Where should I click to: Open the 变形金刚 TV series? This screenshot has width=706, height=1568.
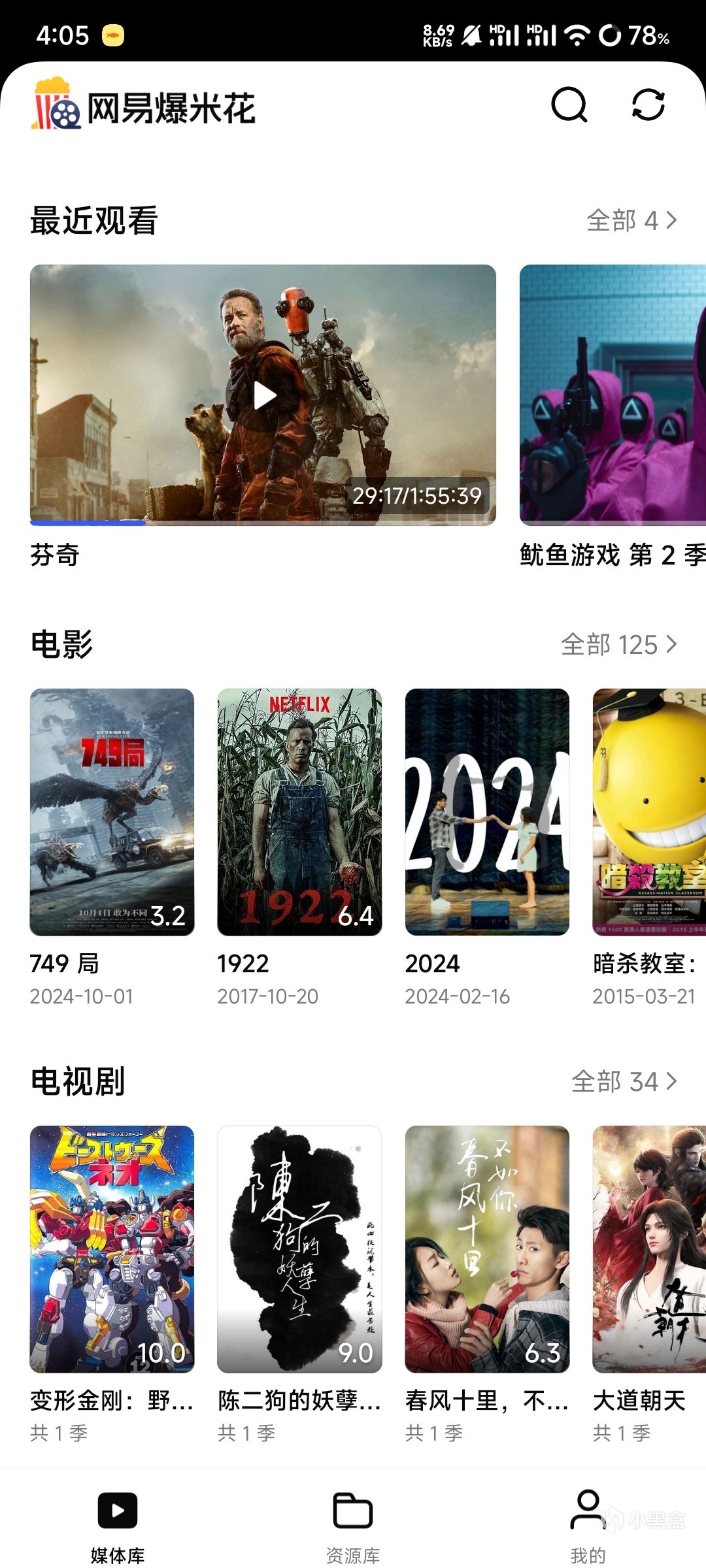pyautogui.click(x=112, y=1249)
